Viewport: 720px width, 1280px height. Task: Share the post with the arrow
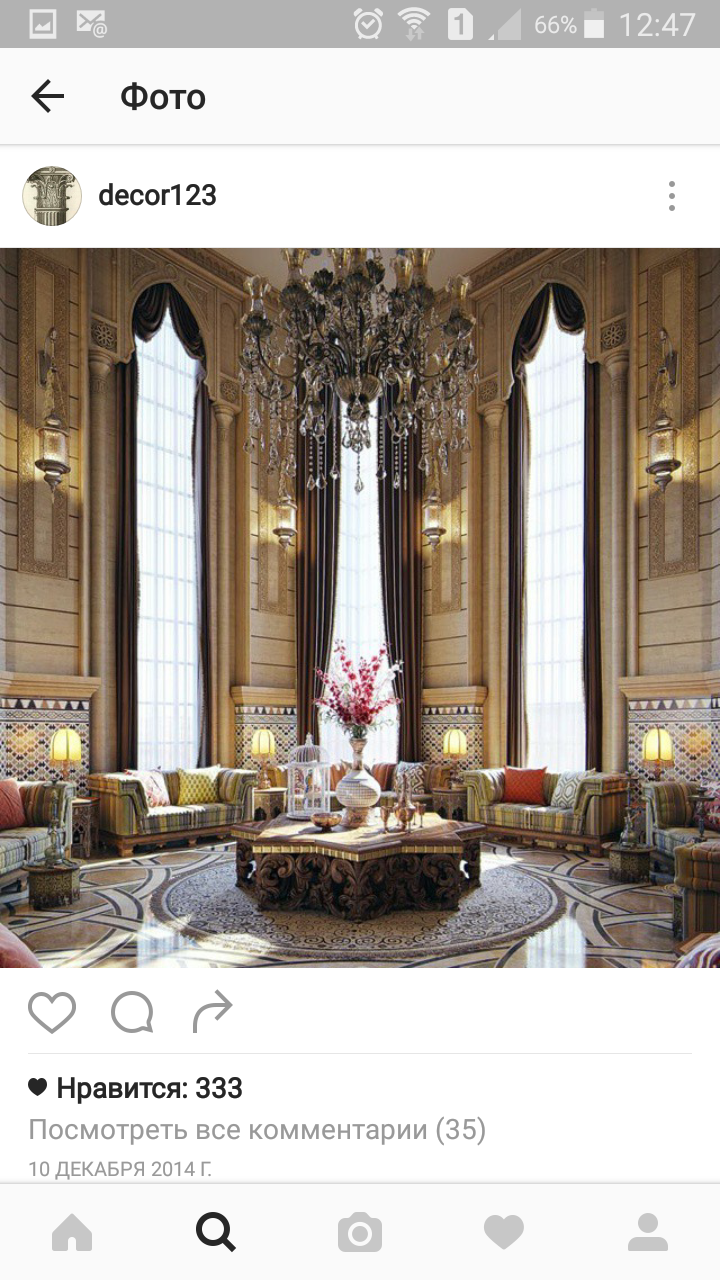(212, 1013)
